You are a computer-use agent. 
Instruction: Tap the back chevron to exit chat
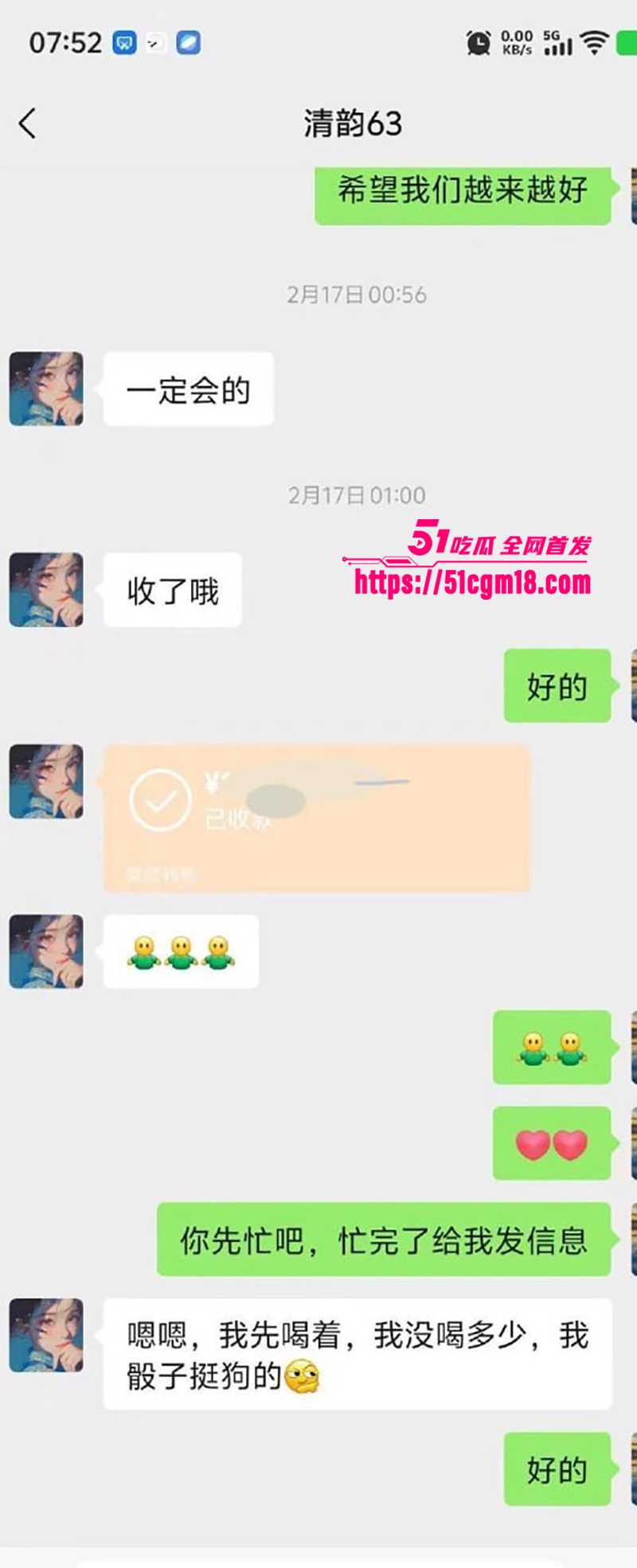click(28, 123)
